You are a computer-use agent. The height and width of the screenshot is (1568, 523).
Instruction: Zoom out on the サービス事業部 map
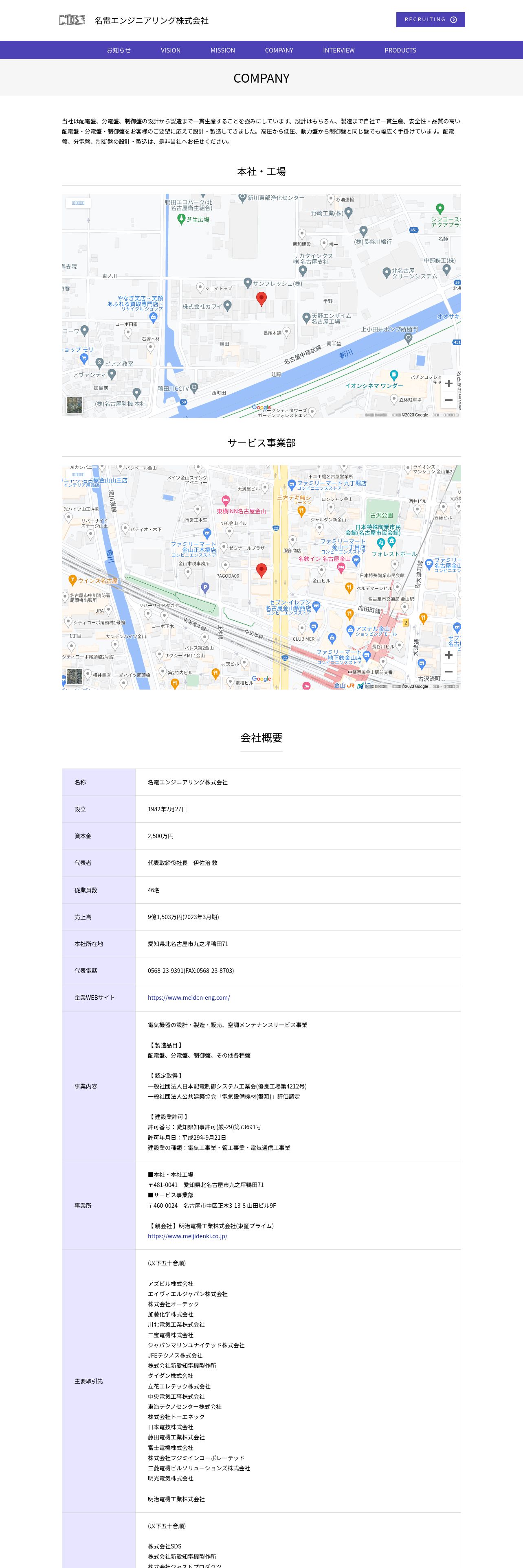[x=449, y=672]
